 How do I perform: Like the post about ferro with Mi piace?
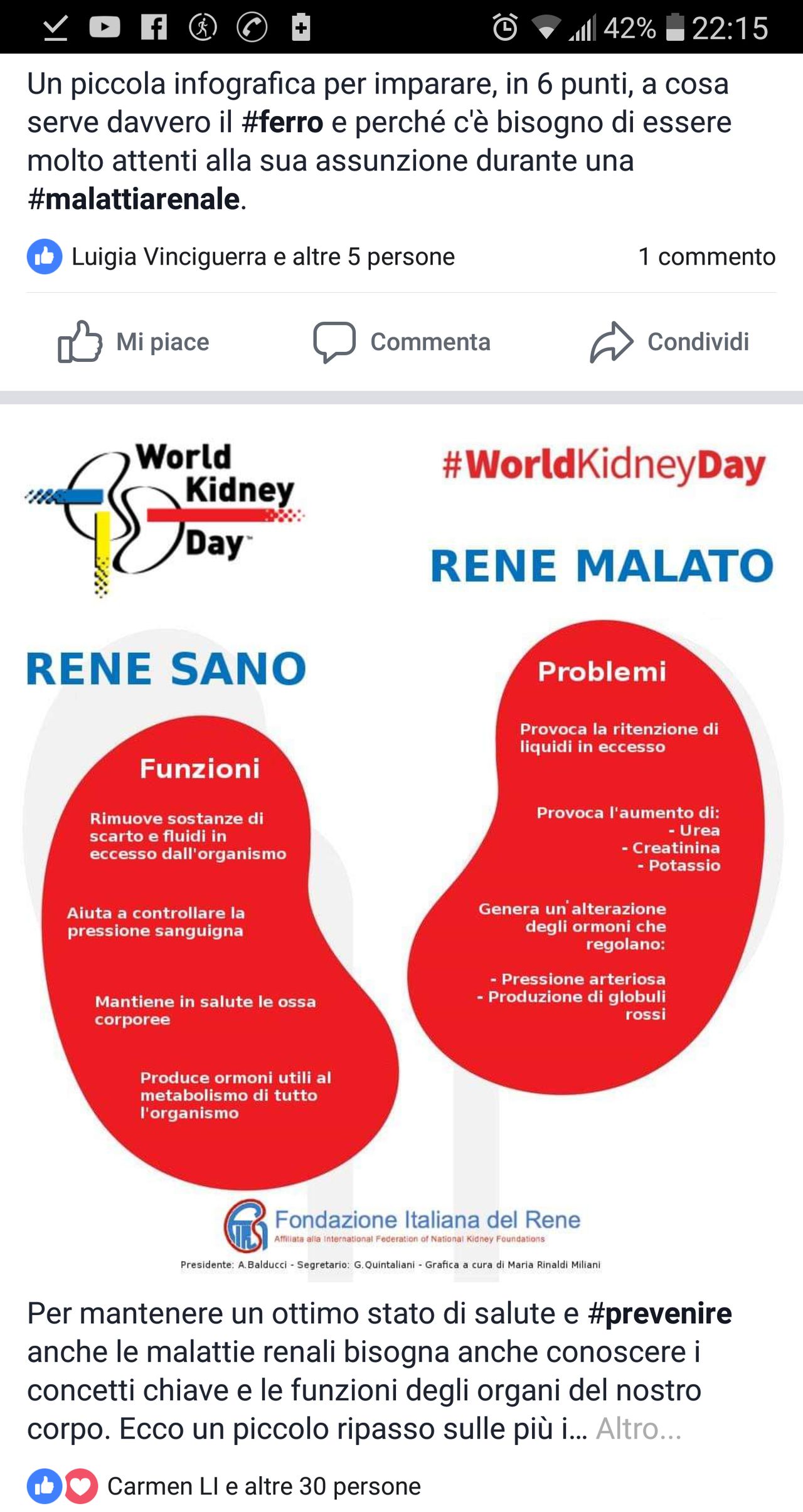pos(134,342)
